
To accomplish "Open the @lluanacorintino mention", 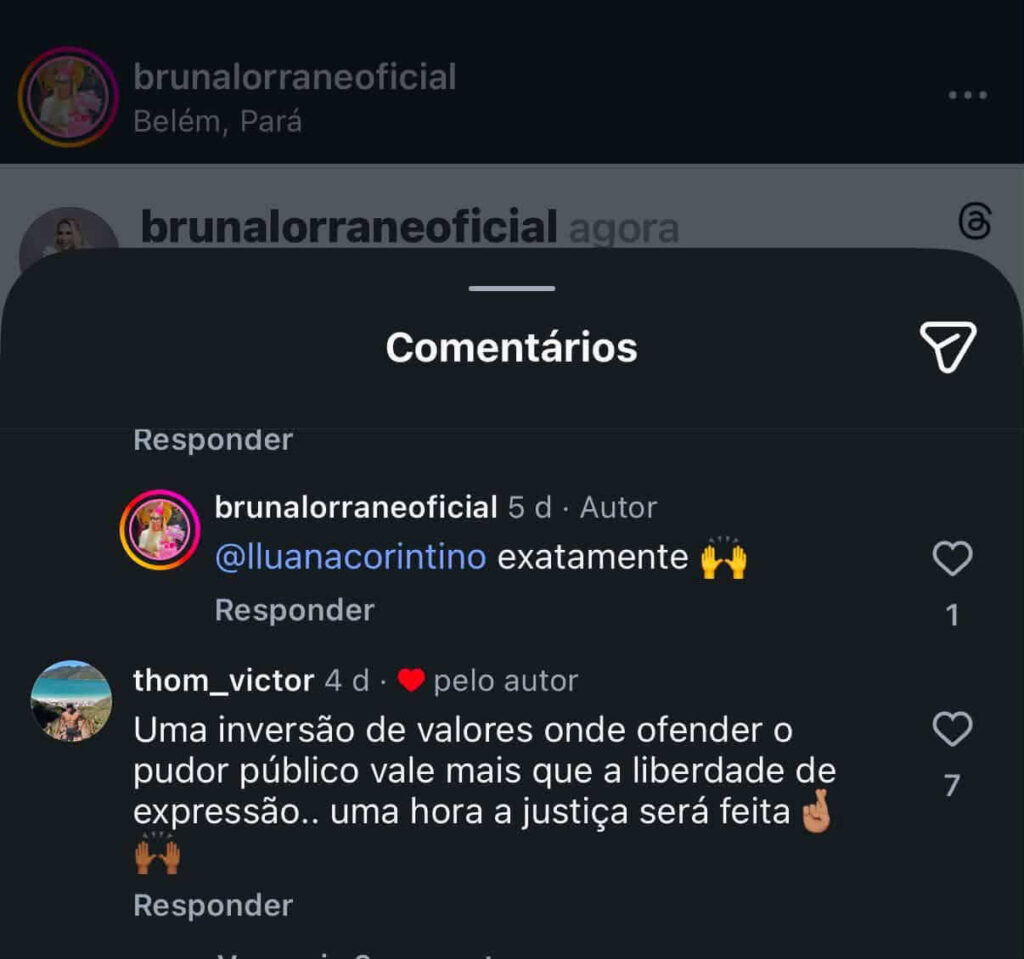I will (350, 557).
